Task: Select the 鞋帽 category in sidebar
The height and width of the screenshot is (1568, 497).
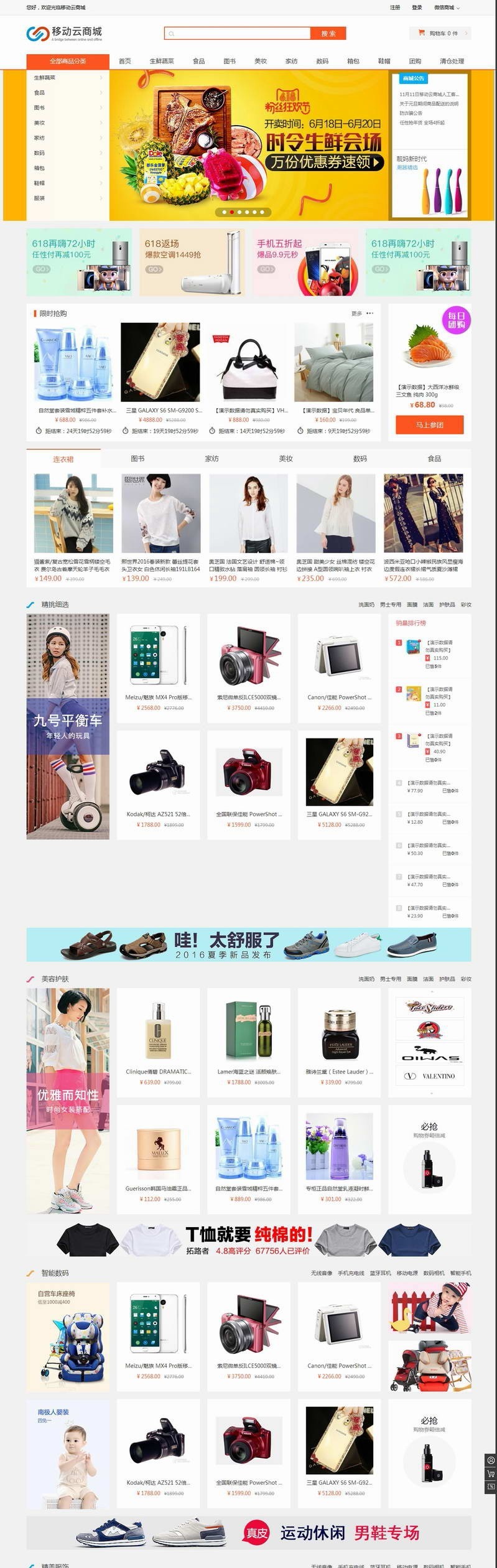Action: [x=39, y=183]
